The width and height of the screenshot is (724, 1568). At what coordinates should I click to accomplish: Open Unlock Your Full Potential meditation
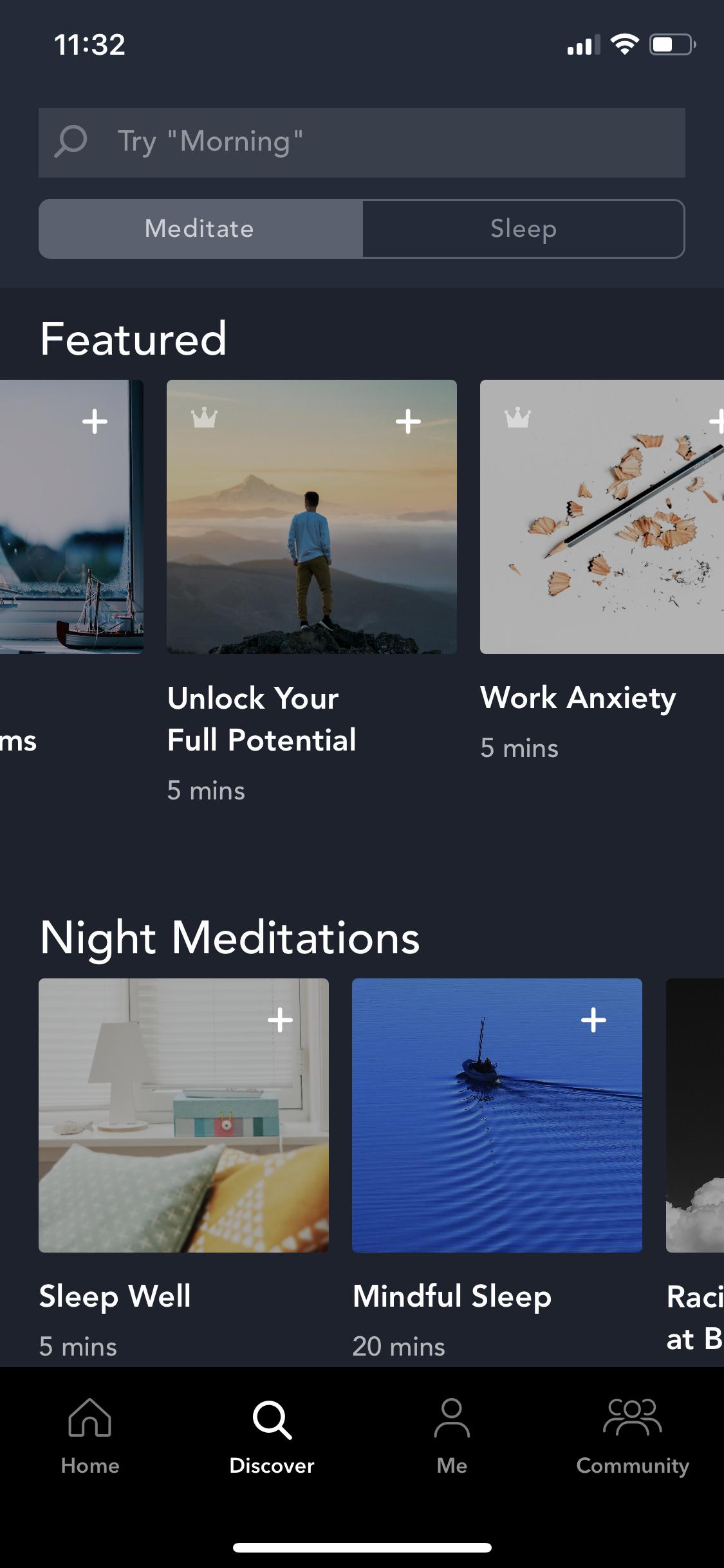(x=311, y=517)
